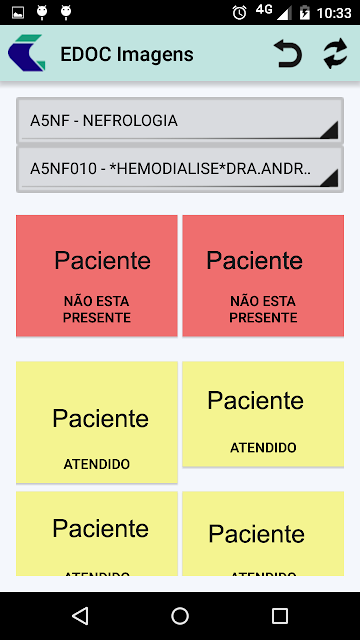Expand the A5NF010 - *HEMODIALISE* dropdown

pos(180,169)
